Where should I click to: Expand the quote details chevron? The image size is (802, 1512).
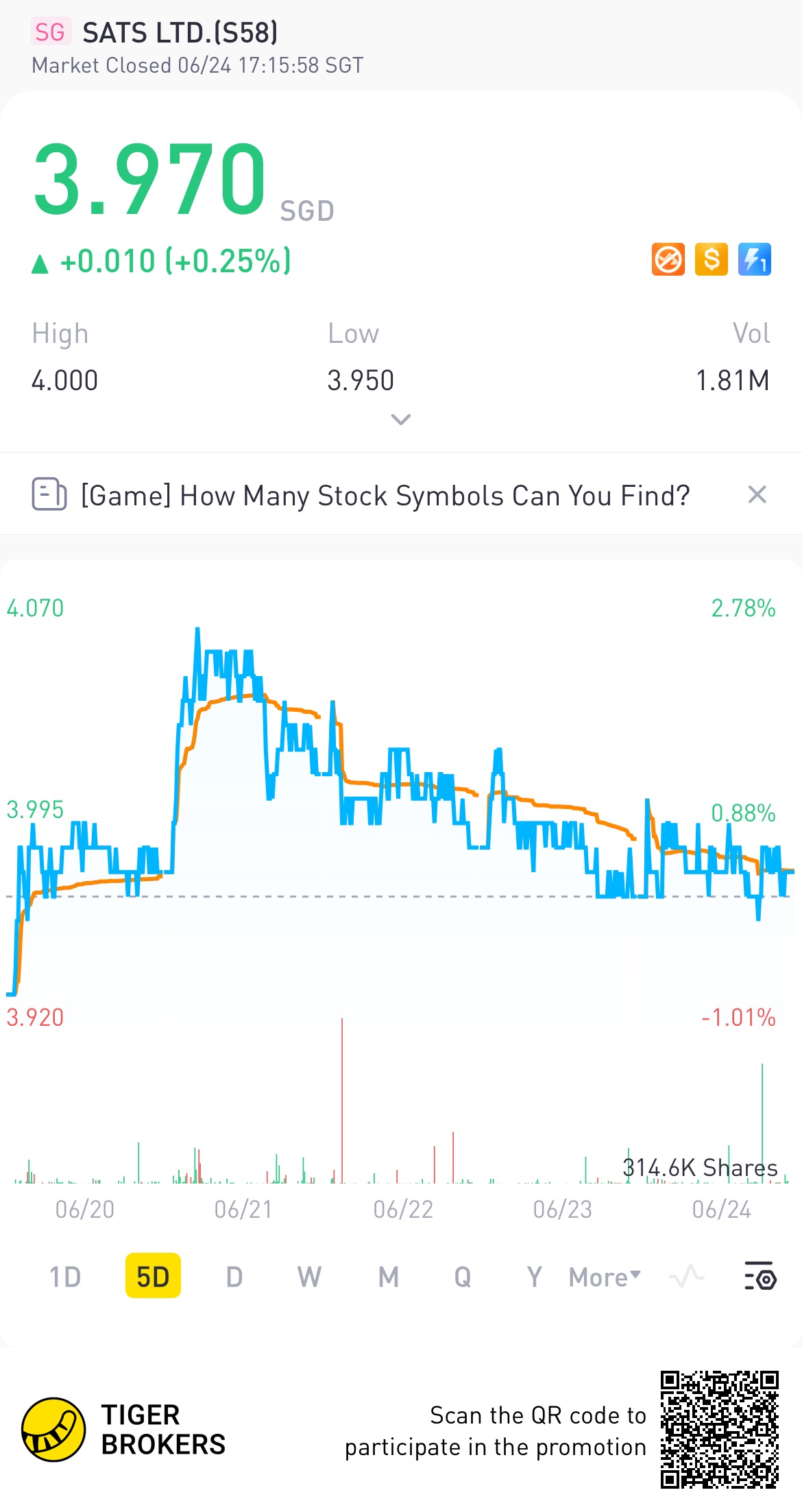[x=401, y=419]
